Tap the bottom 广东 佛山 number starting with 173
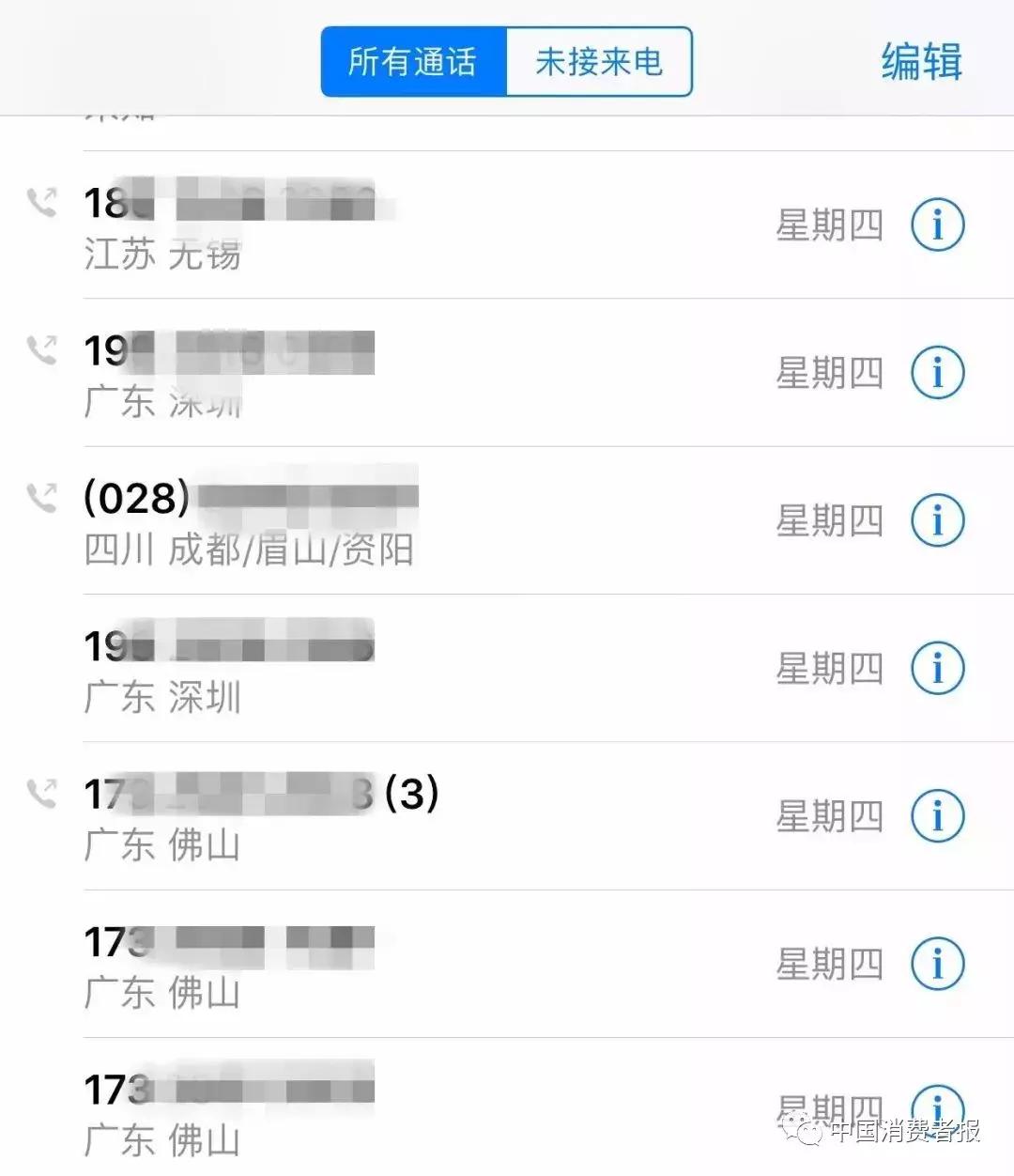Image resolution: width=1014 pixels, height=1176 pixels. coord(235,1085)
